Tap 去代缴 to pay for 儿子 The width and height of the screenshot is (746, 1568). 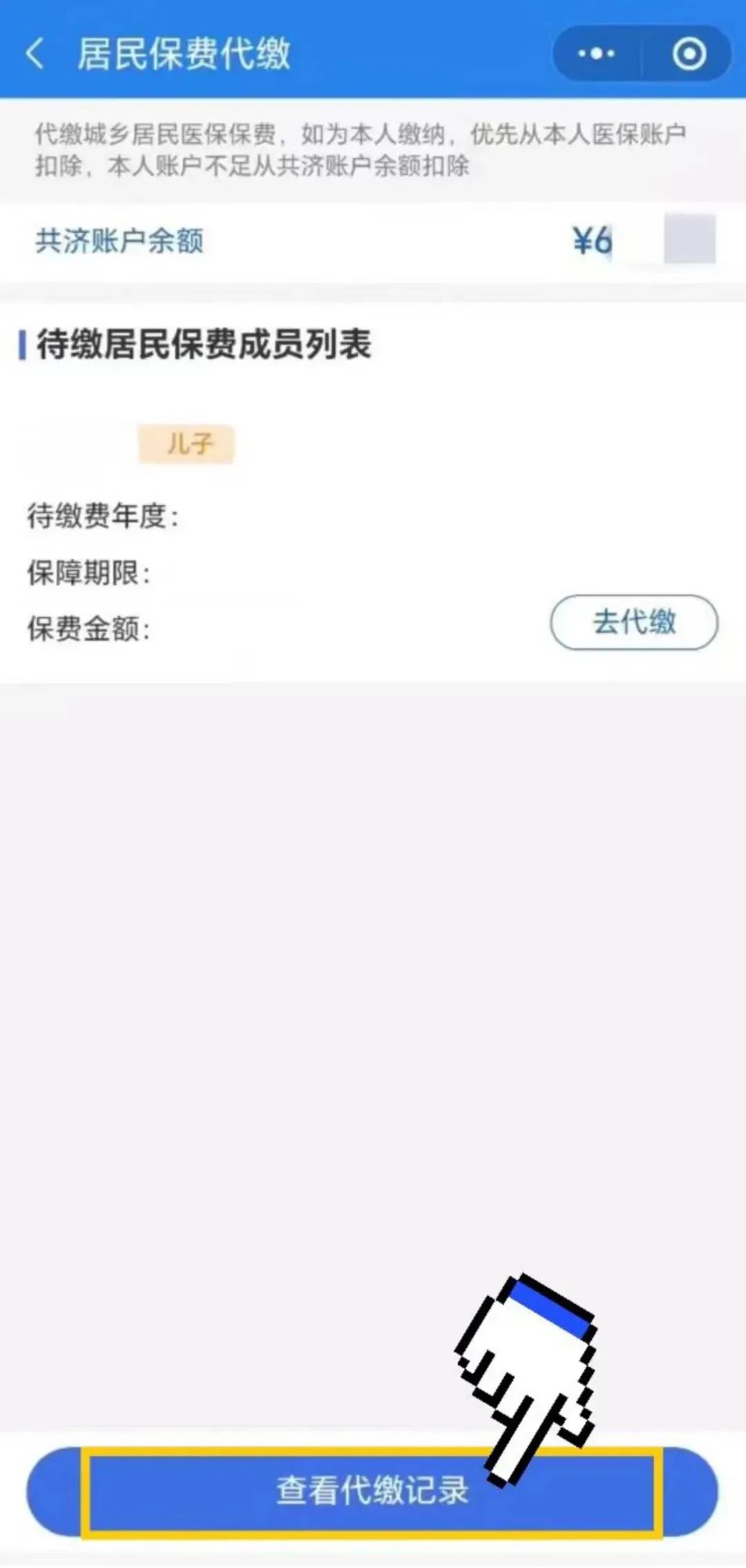click(x=634, y=622)
